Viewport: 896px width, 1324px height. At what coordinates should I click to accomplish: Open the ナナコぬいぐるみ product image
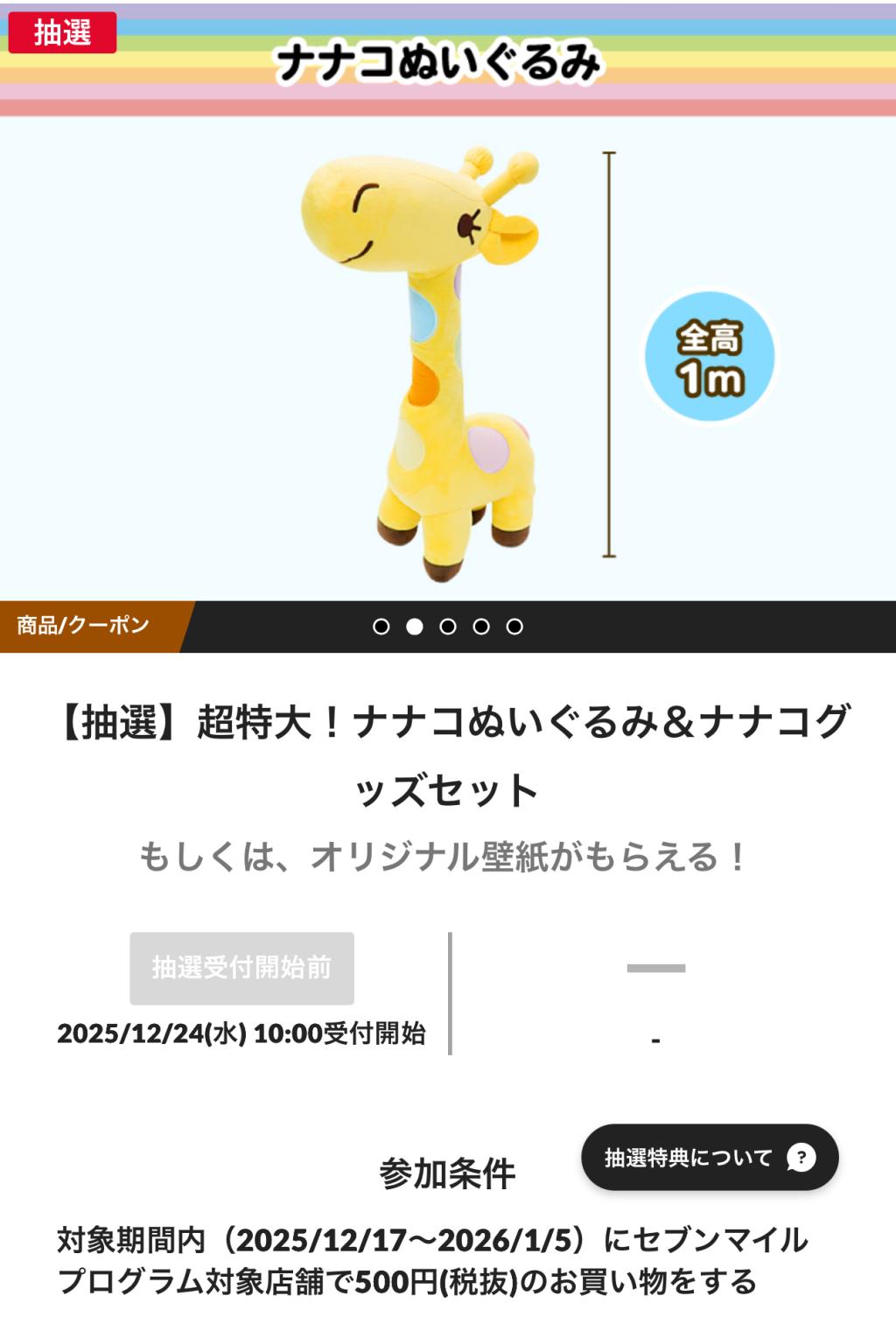click(448, 359)
